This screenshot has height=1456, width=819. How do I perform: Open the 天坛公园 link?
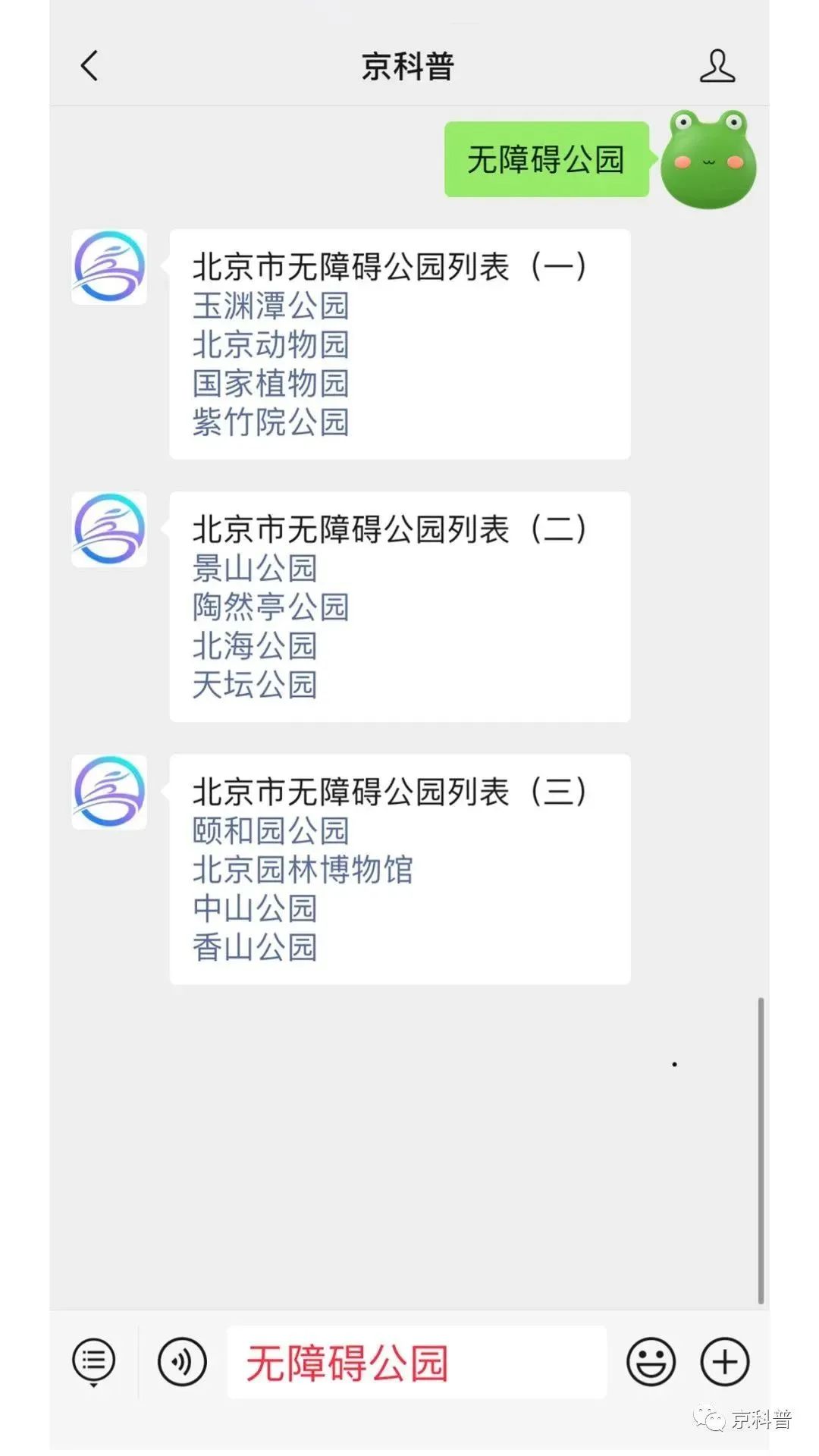pyautogui.click(x=255, y=684)
